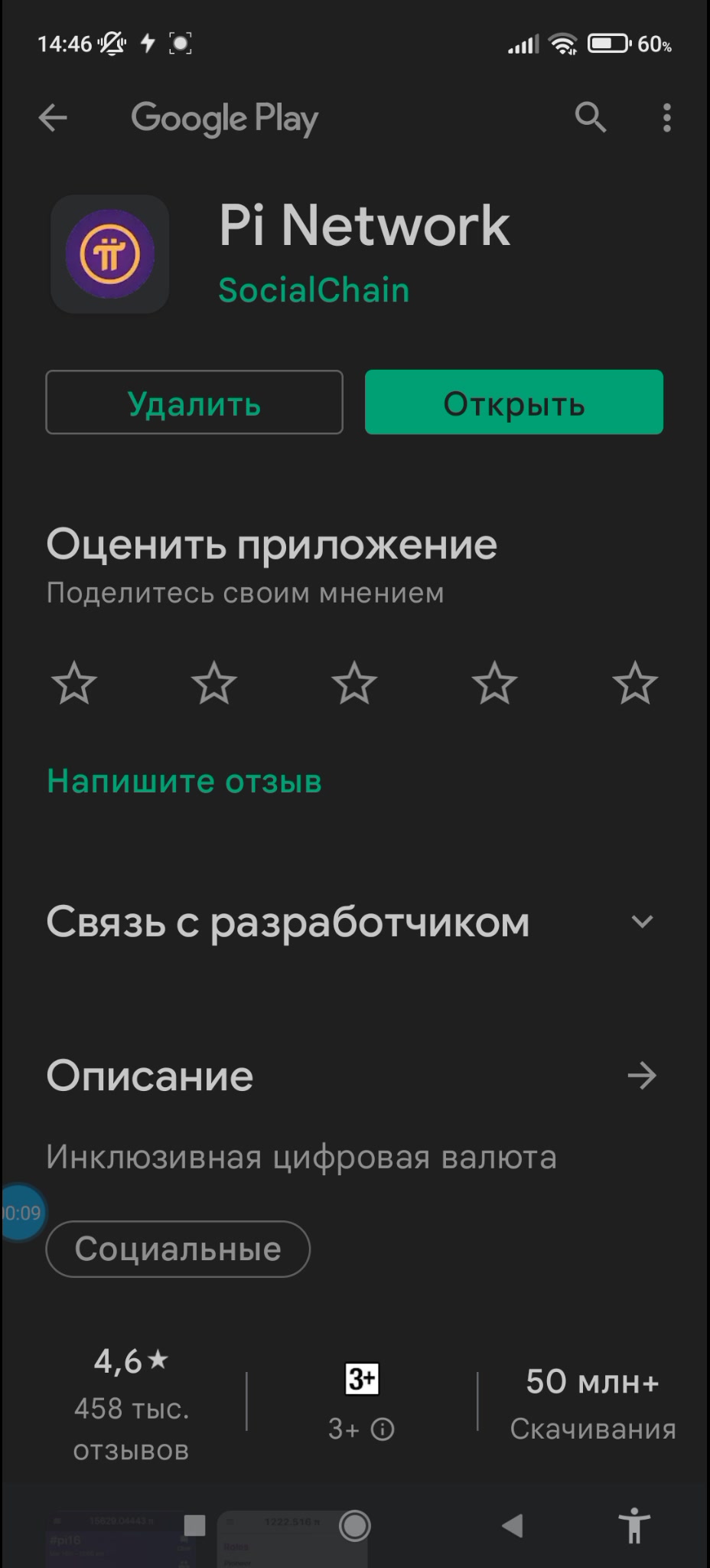Open the floating 0:09 recorder bubble
Image resolution: width=710 pixels, height=1568 pixels.
coord(21,1213)
